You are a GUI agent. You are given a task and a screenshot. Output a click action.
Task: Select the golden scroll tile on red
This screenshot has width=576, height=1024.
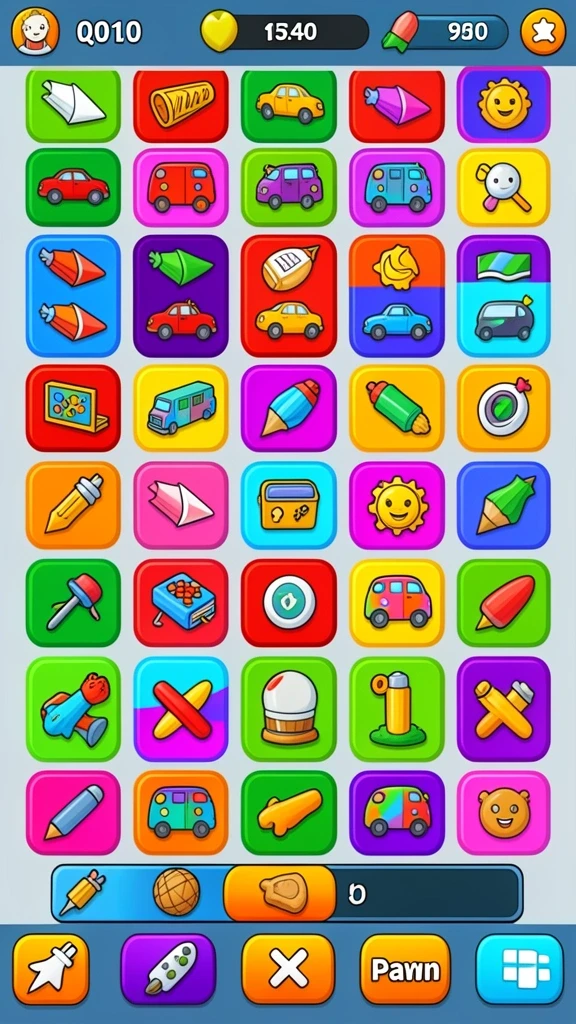[x=181, y=104]
